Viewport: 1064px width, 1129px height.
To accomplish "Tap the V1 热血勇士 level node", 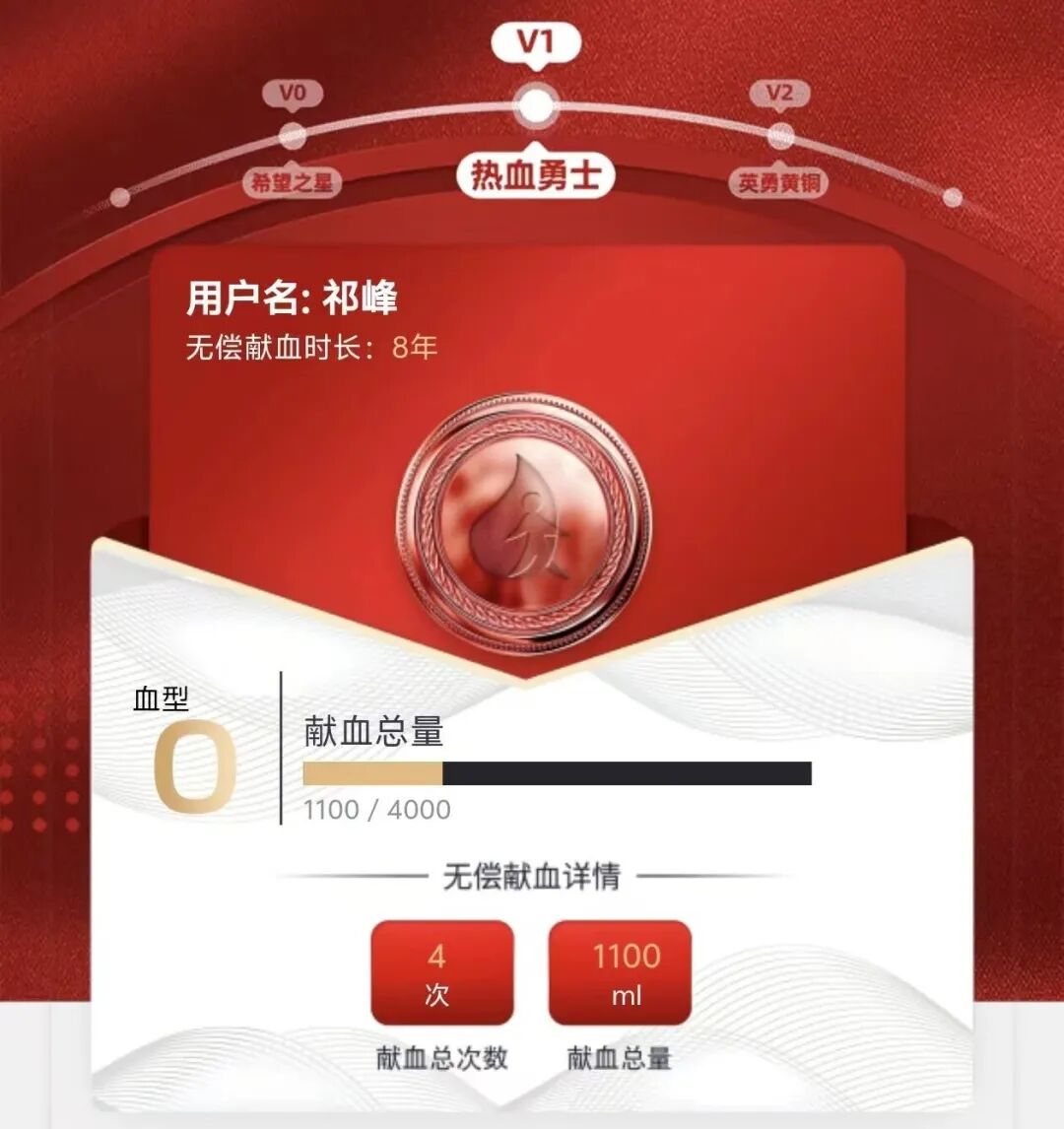I will pyautogui.click(x=536, y=106).
